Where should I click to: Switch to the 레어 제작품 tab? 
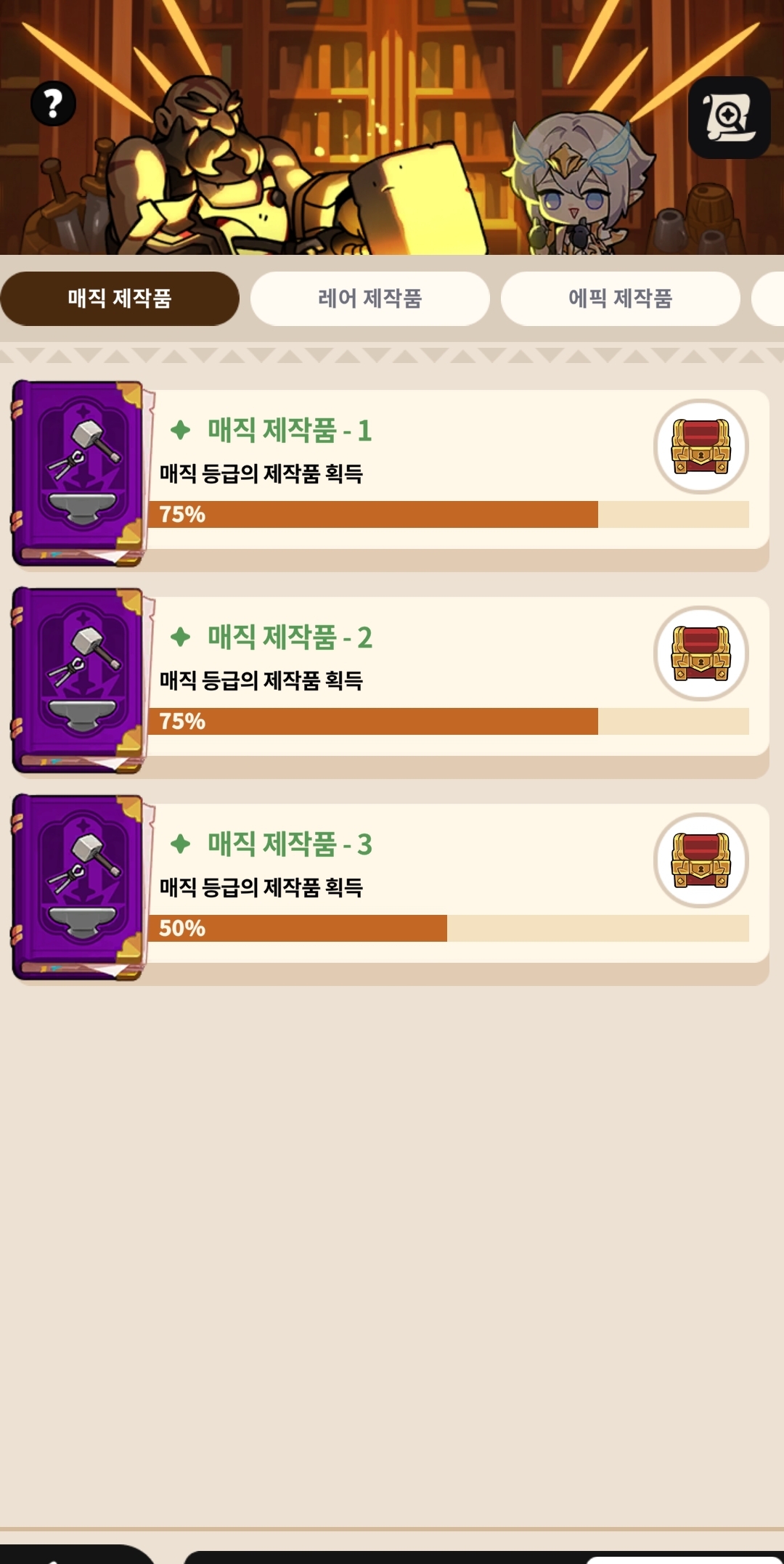[x=369, y=298]
